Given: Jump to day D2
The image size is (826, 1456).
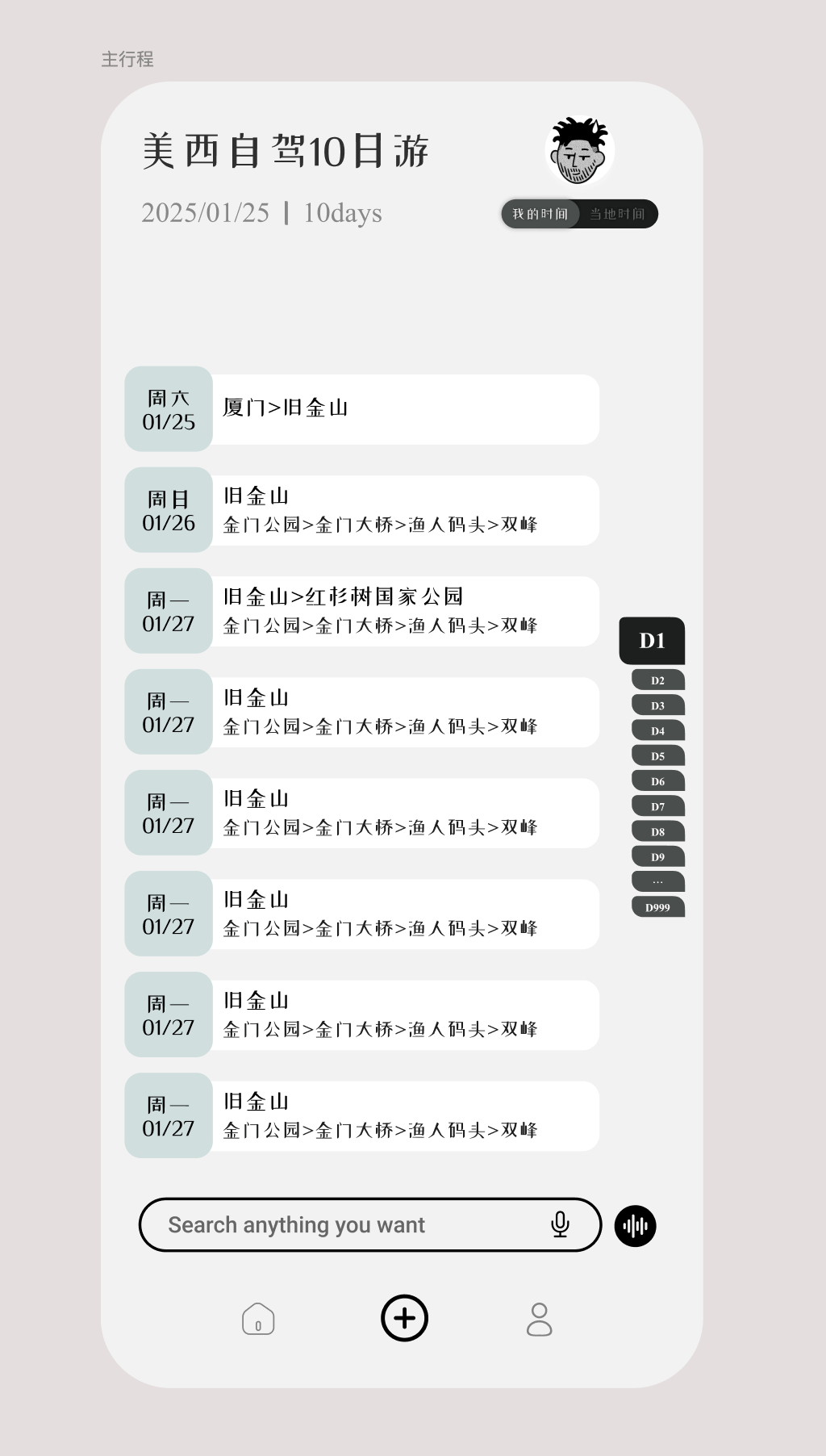Looking at the screenshot, I should (x=658, y=680).
